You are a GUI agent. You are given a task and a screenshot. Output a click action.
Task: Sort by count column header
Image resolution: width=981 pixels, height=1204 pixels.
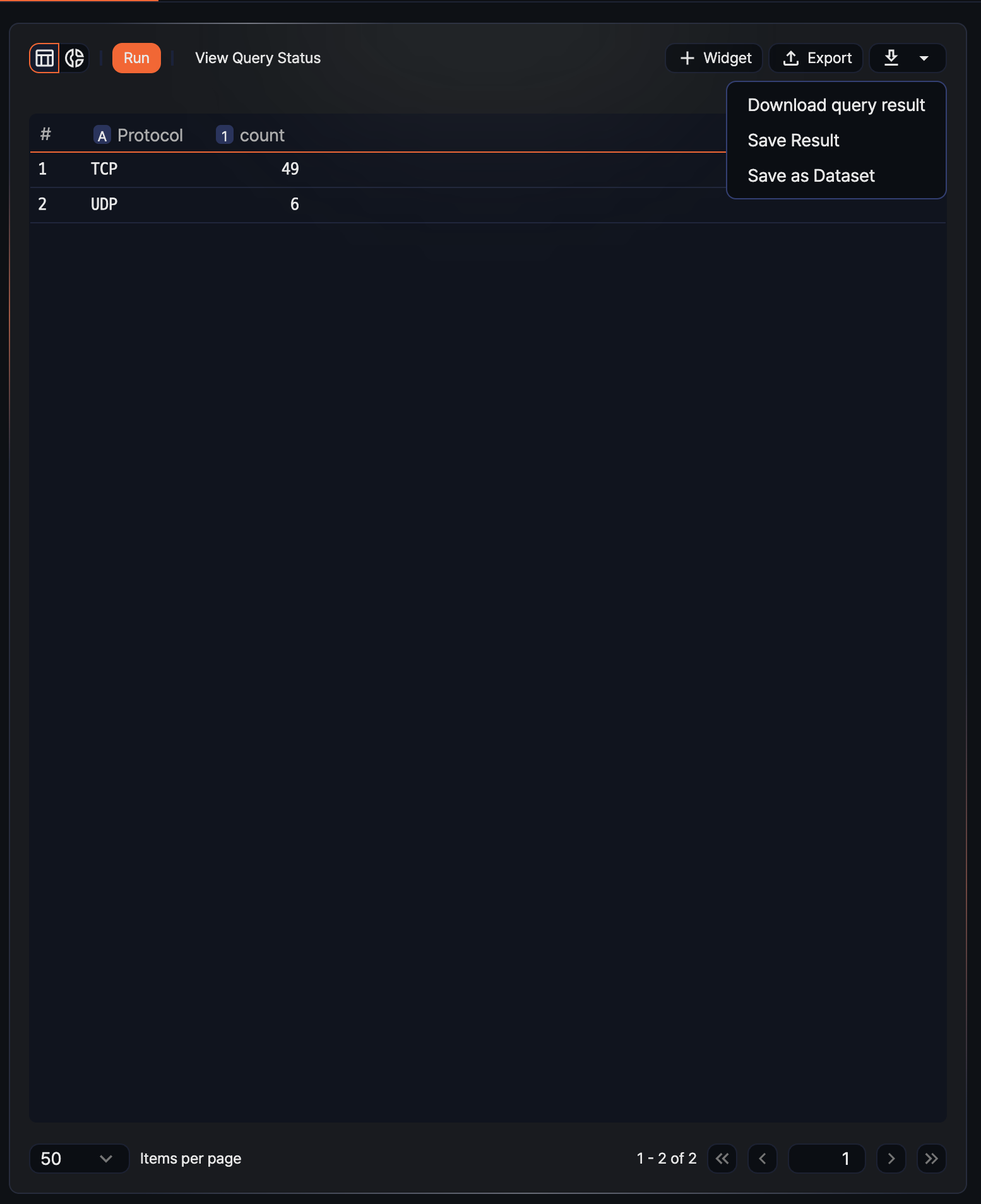[x=261, y=135]
